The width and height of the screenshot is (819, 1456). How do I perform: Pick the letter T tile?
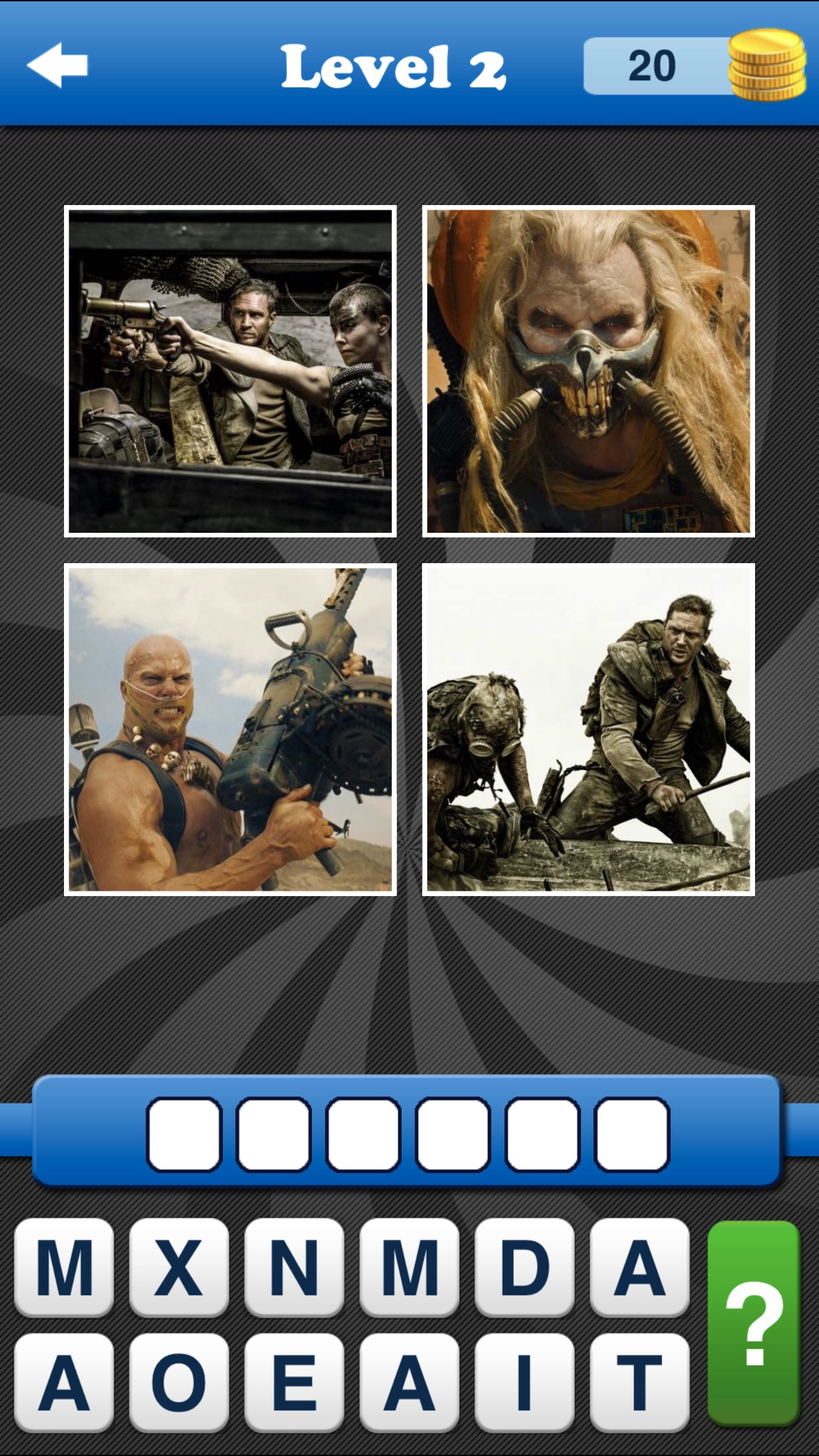click(640, 1381)
